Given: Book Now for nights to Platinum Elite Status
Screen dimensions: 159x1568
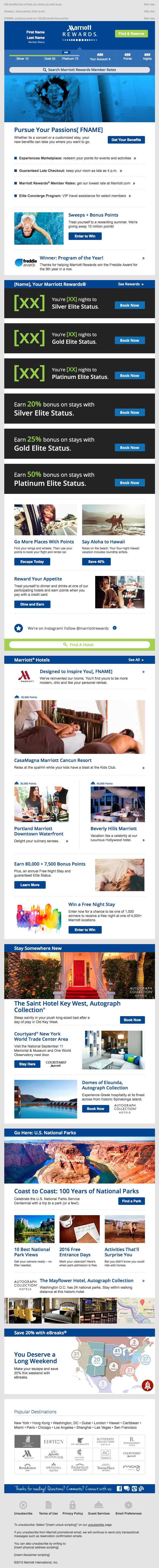Looking at the screenshot, I should click(x=129, y=376).
